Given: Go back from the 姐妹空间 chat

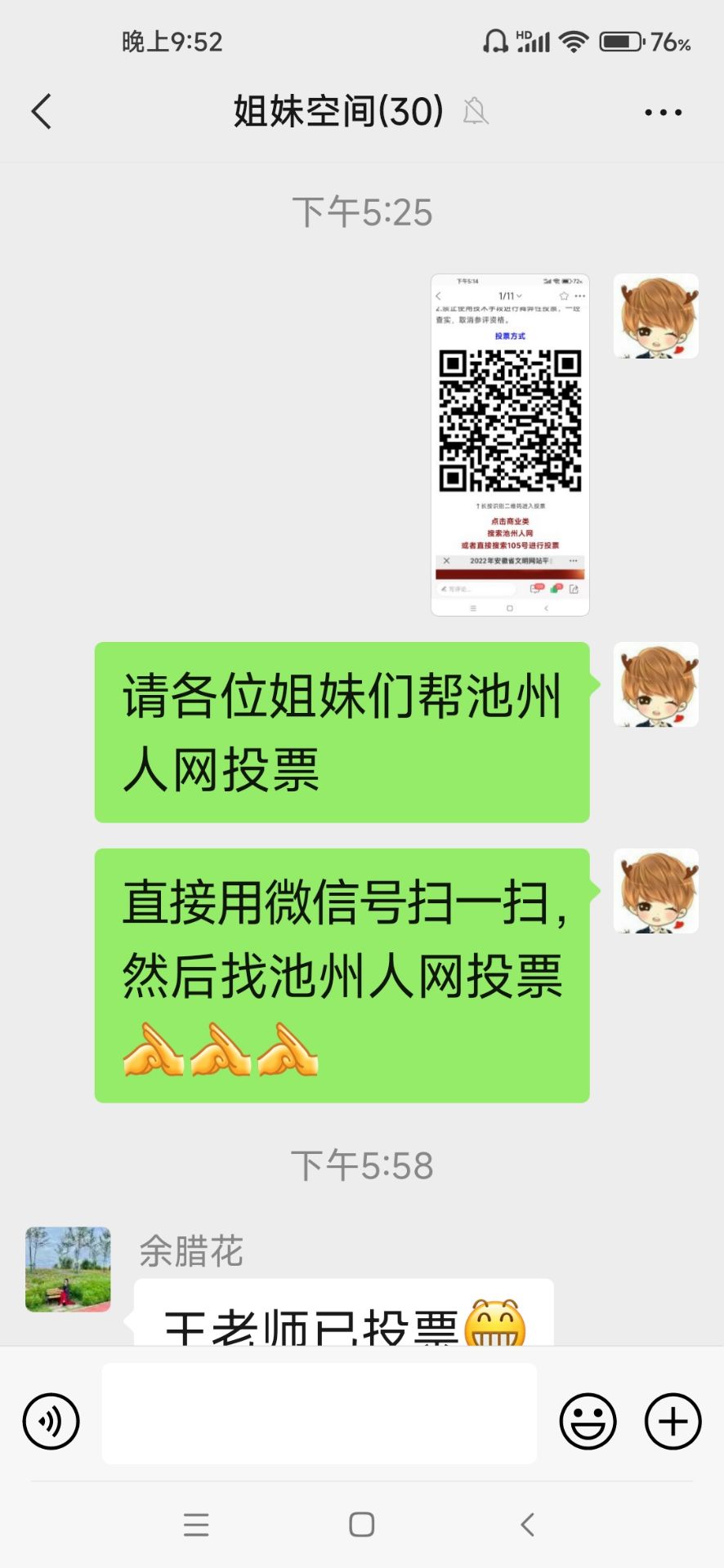Looking at the screenshot, I should point(42,112).
